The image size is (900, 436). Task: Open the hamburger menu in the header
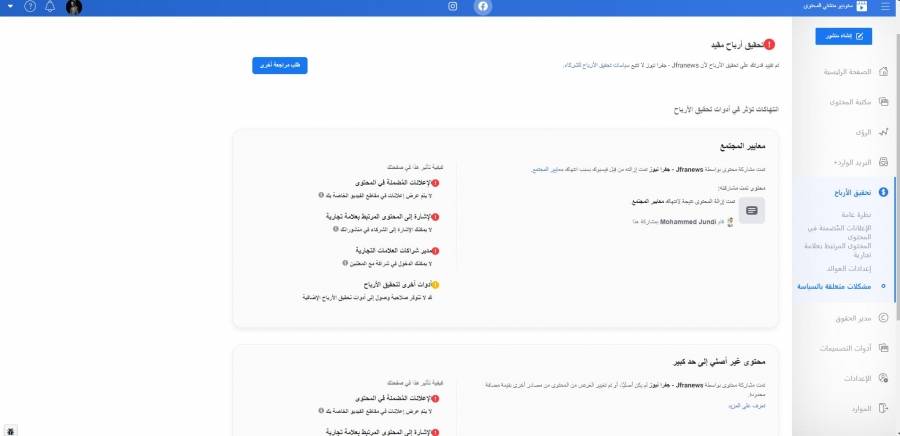[886, 7]
